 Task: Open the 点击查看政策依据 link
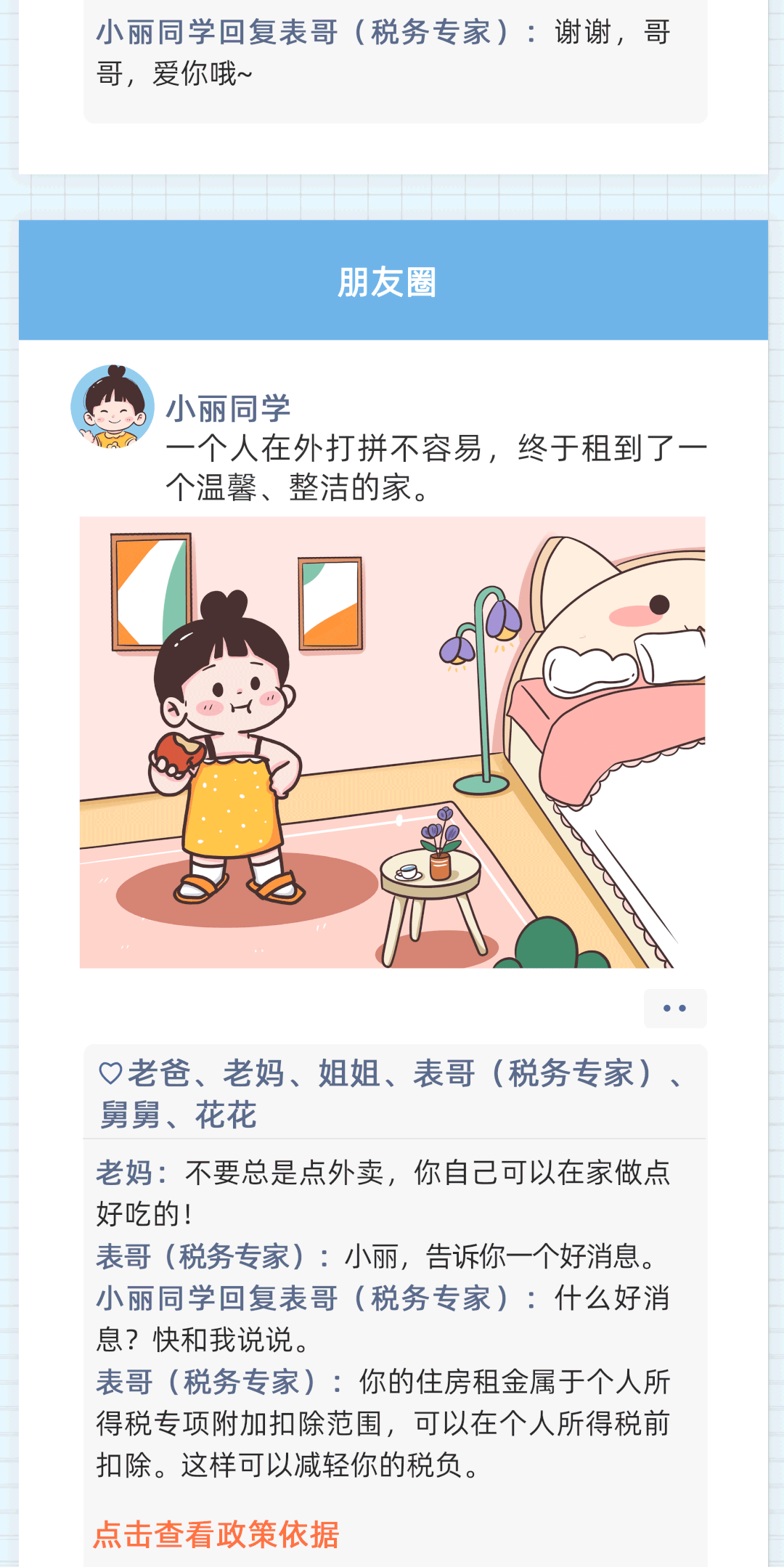[x=216, y=1534]
